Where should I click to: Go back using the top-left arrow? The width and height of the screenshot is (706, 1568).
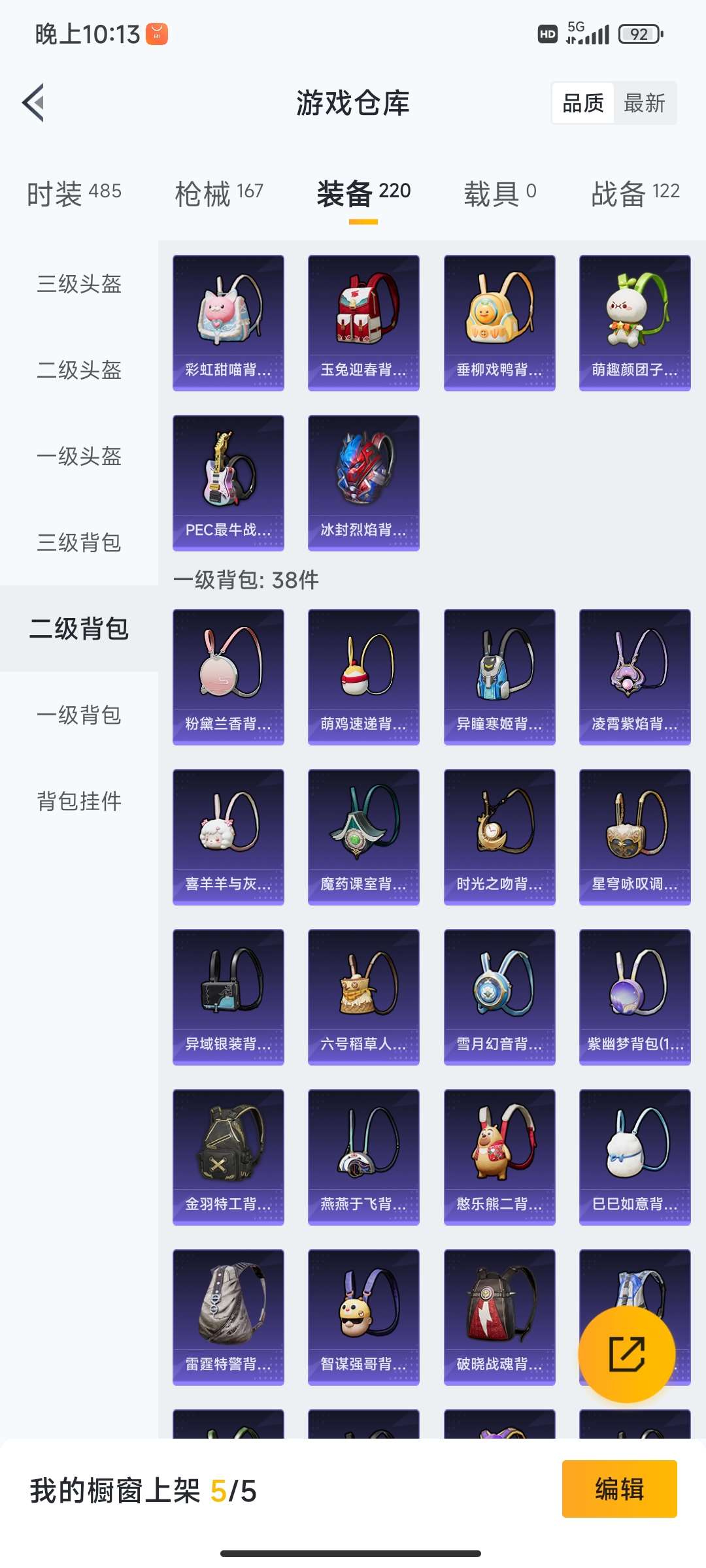34,103
